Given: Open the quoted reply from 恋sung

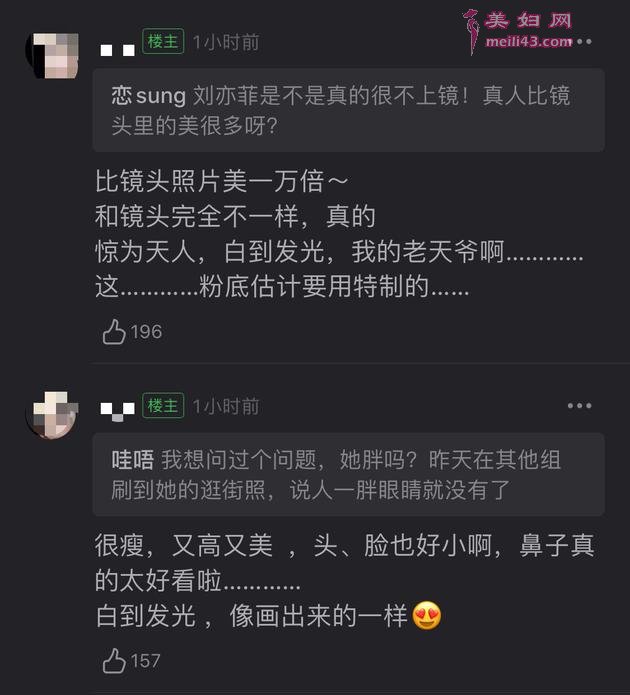Looking at the screenshot, I should [x=348, y=110].
